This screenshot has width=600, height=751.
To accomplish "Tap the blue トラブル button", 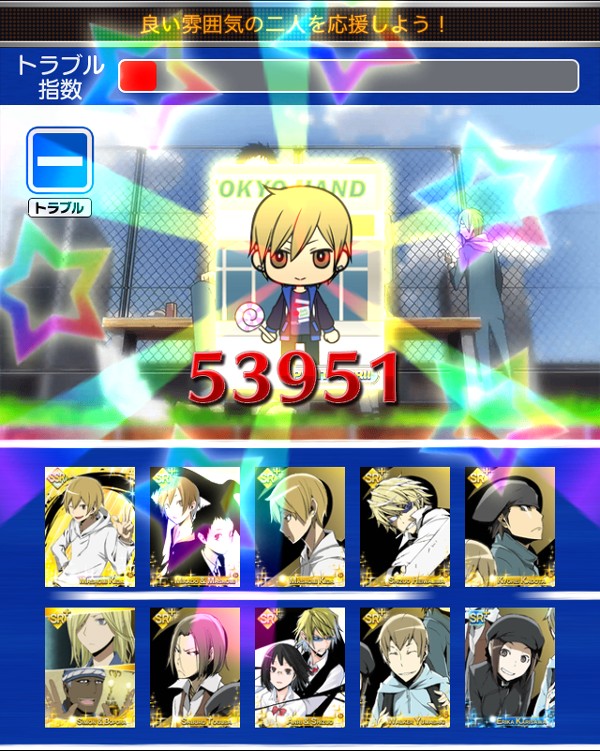I will point(60,171).
